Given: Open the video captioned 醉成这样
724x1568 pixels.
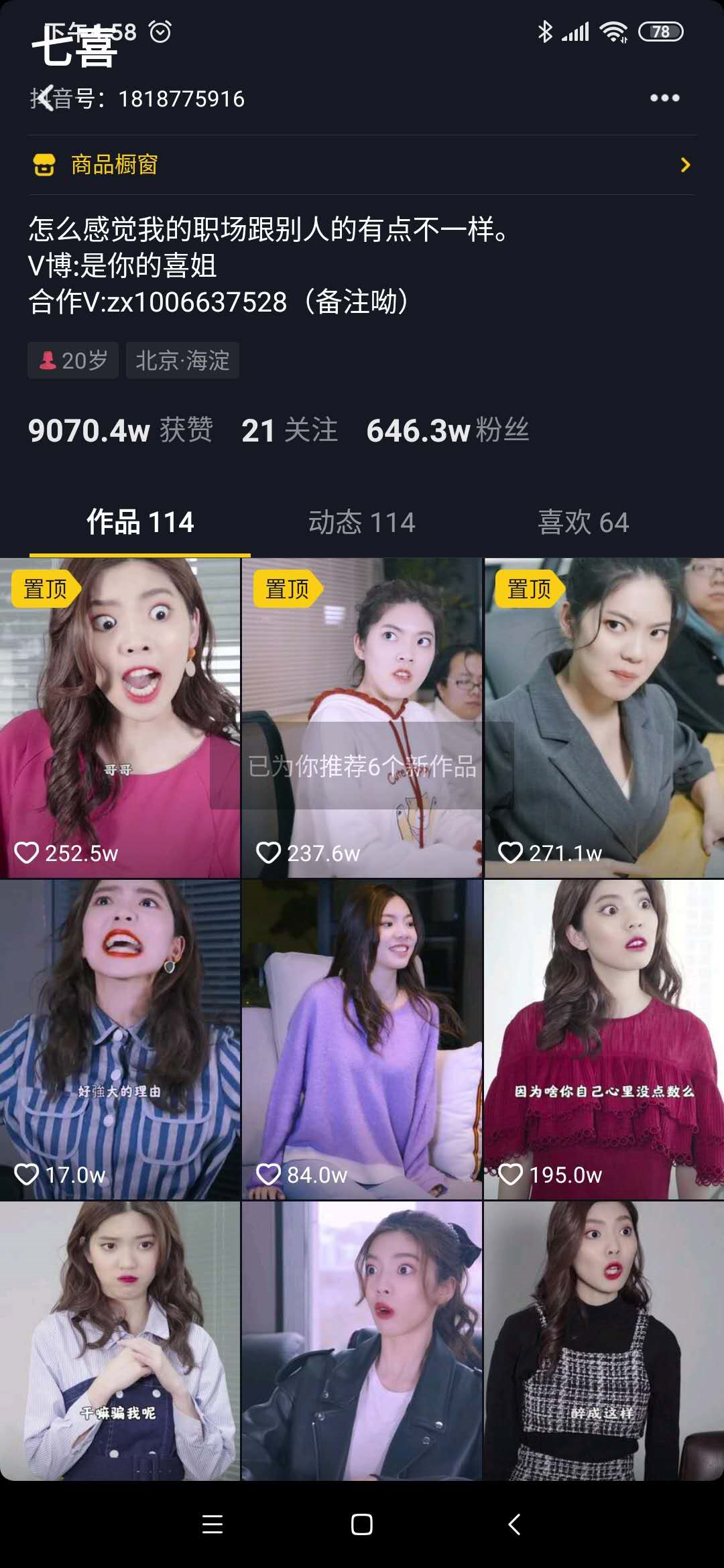Looking at the screenshot, I should (603, 1340).
